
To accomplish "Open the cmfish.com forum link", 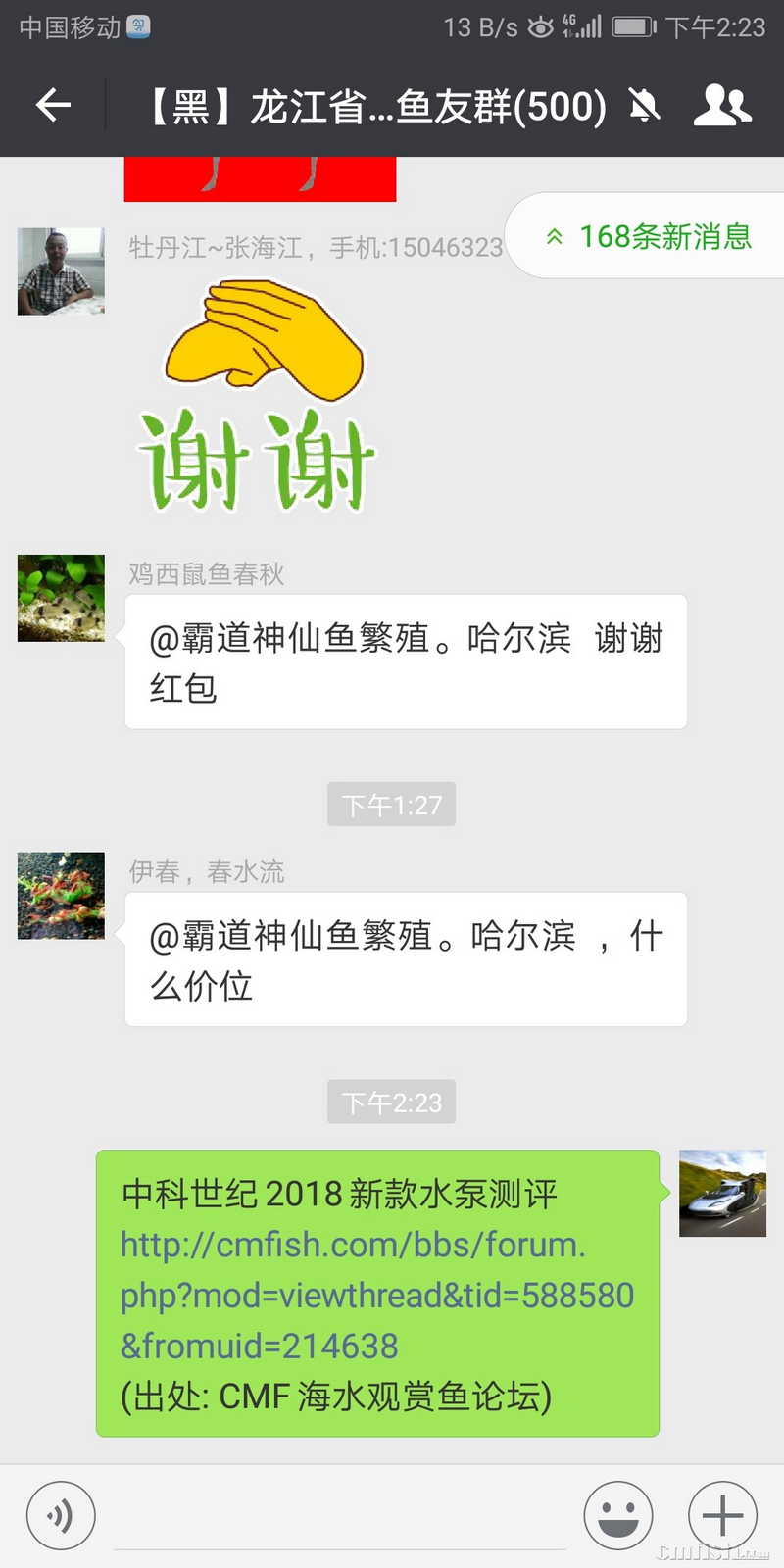I will tap(376, 1295).
